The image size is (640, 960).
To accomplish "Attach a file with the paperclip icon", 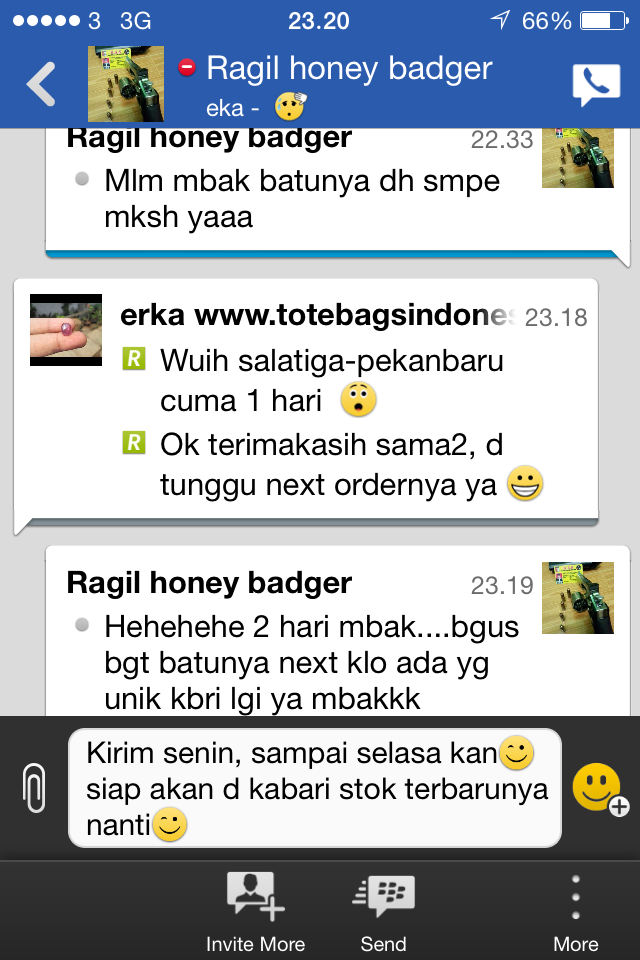I will tap(35, 787).
